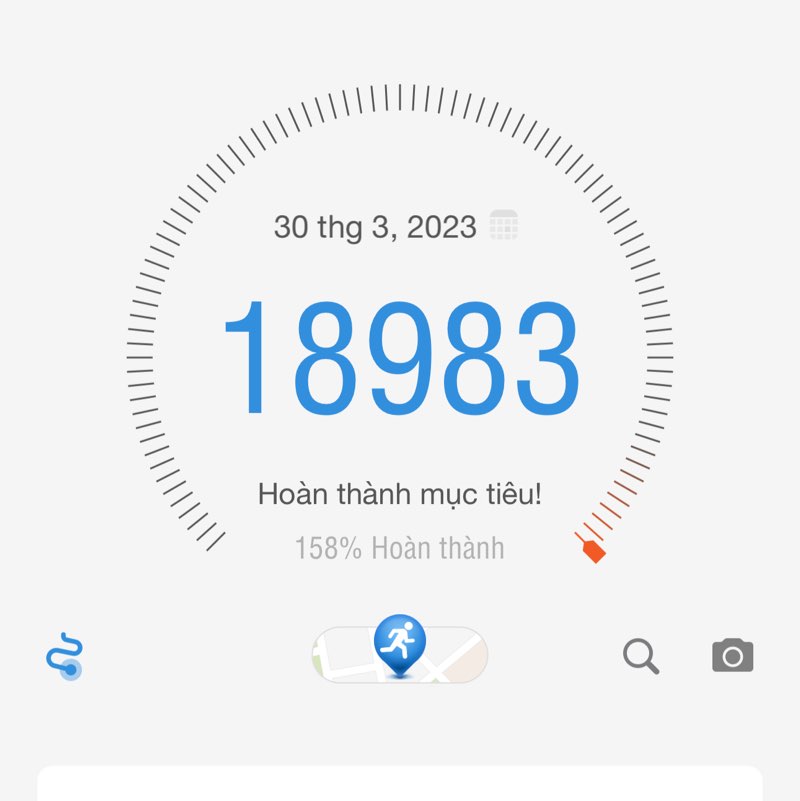Tap the progress ring tick marks
The width and height of the screenshot is (800, 801).
pyautogui.click(x=400, y=100)
